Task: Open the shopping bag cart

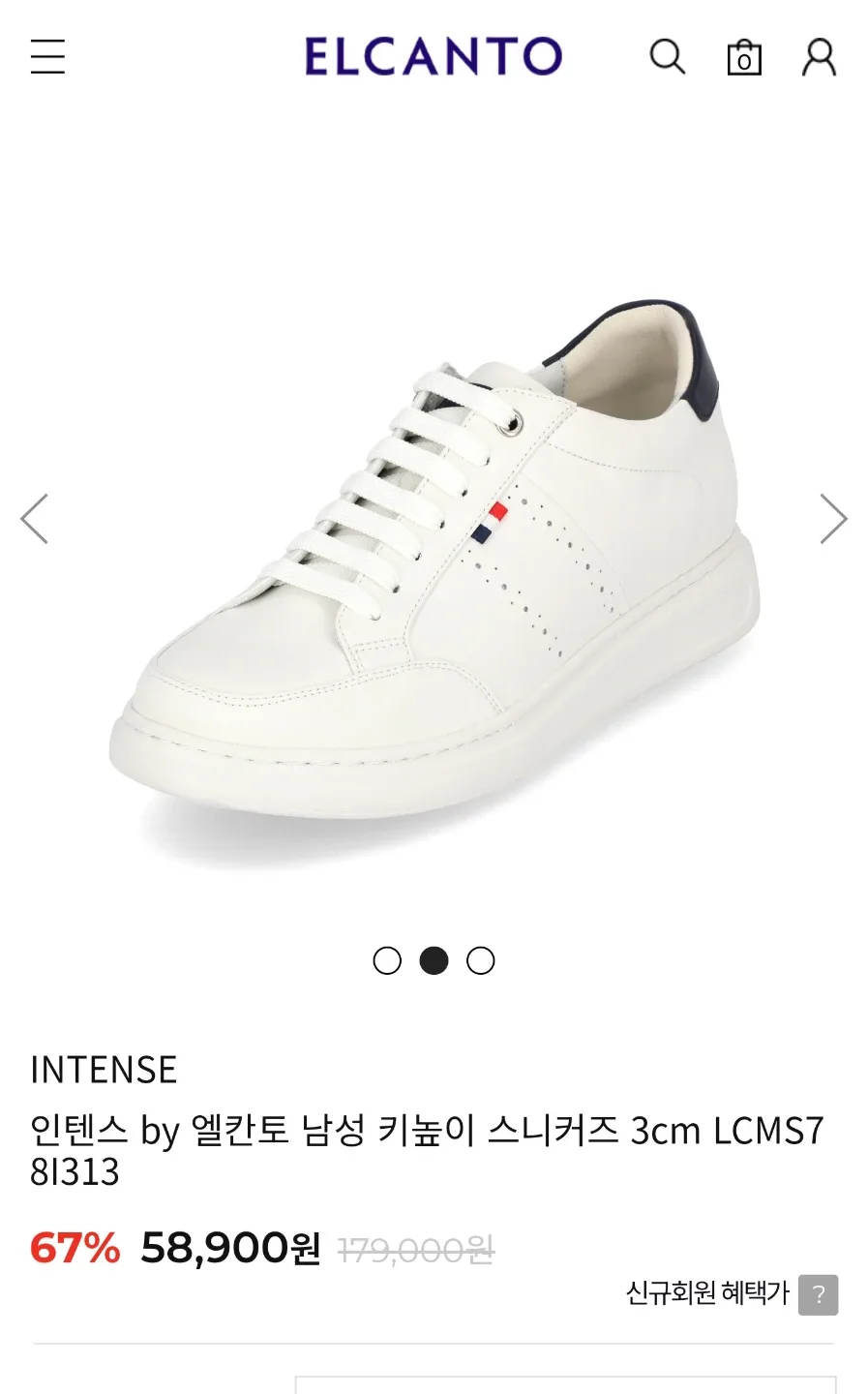Action: point(744,57)
